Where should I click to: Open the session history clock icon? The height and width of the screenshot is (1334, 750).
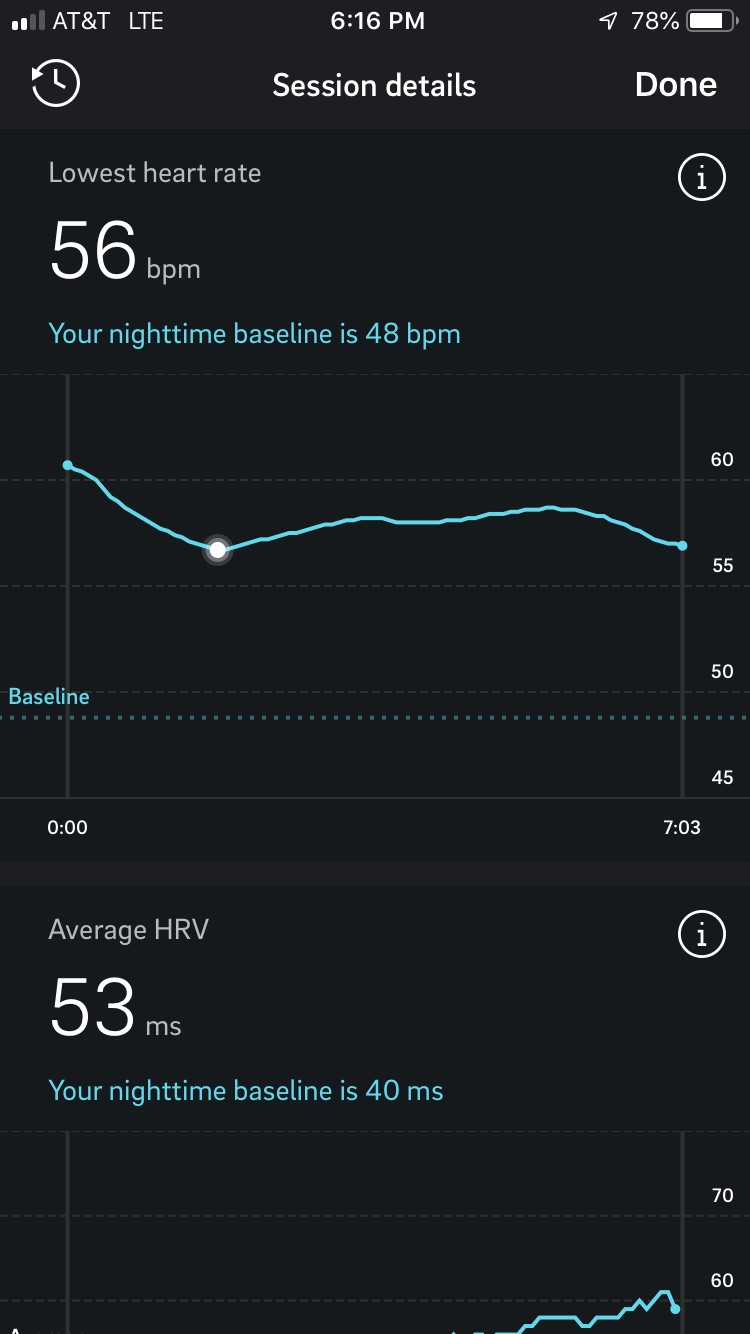click(x=55, y=85)
